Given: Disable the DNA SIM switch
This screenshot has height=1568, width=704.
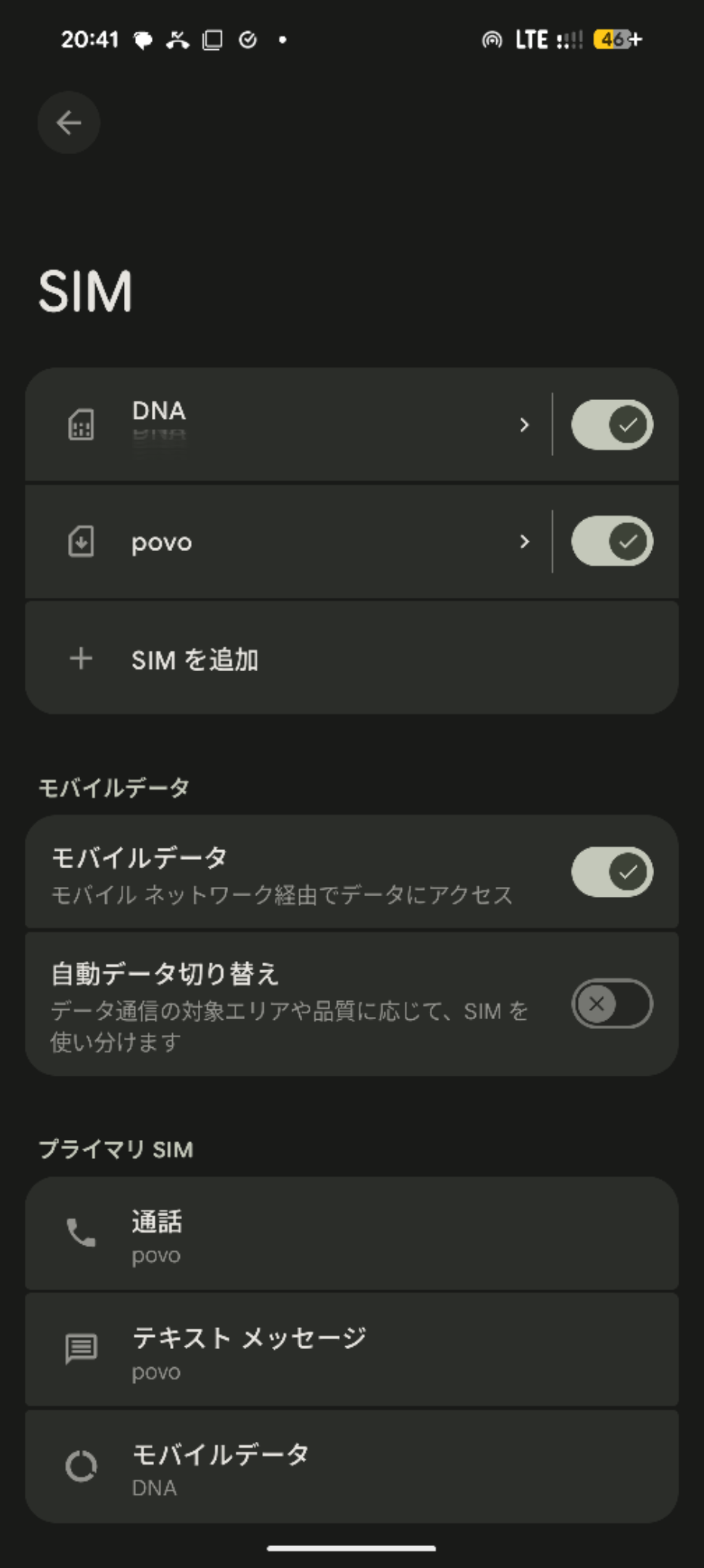Looking at the screenshot, I should pos(612,425).
